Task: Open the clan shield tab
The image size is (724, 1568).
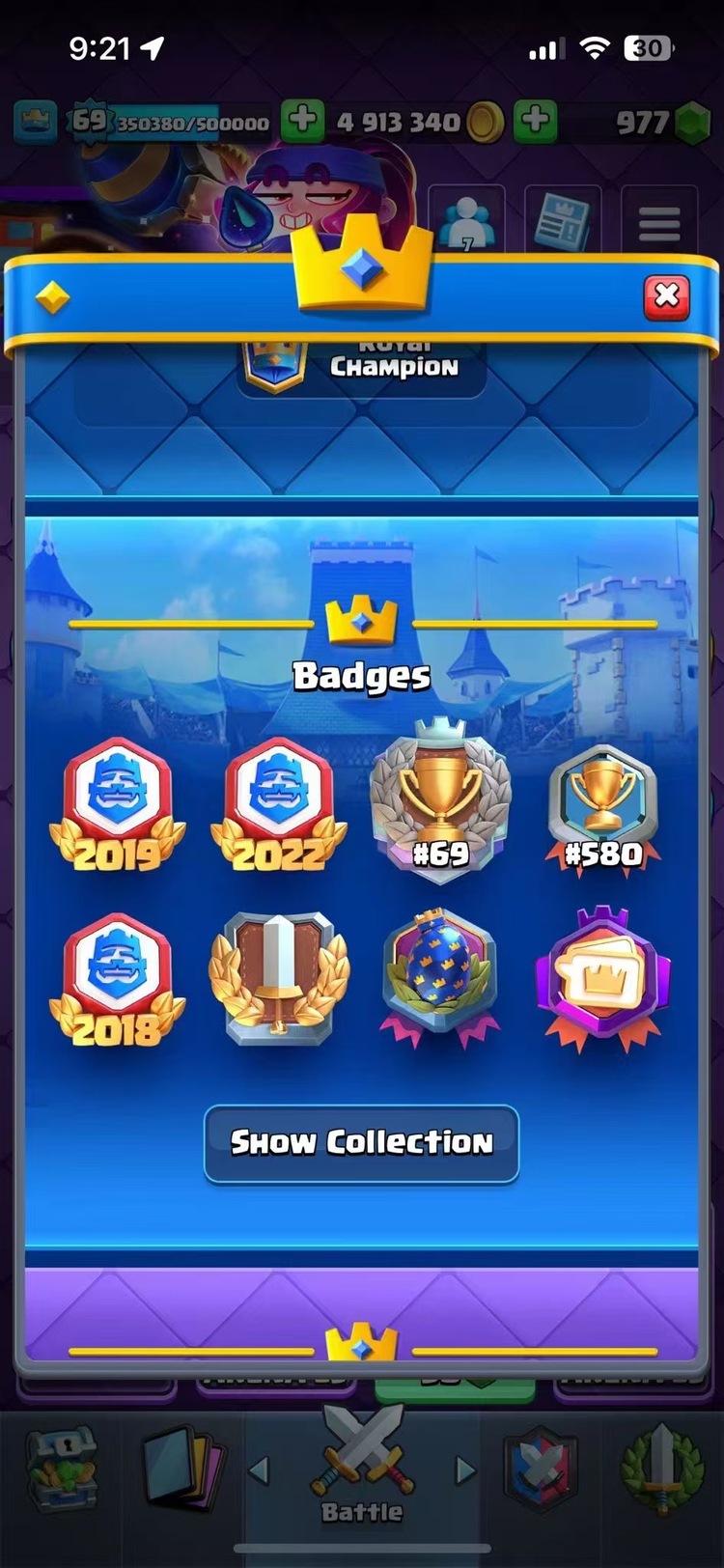Action: point(541,1470)
